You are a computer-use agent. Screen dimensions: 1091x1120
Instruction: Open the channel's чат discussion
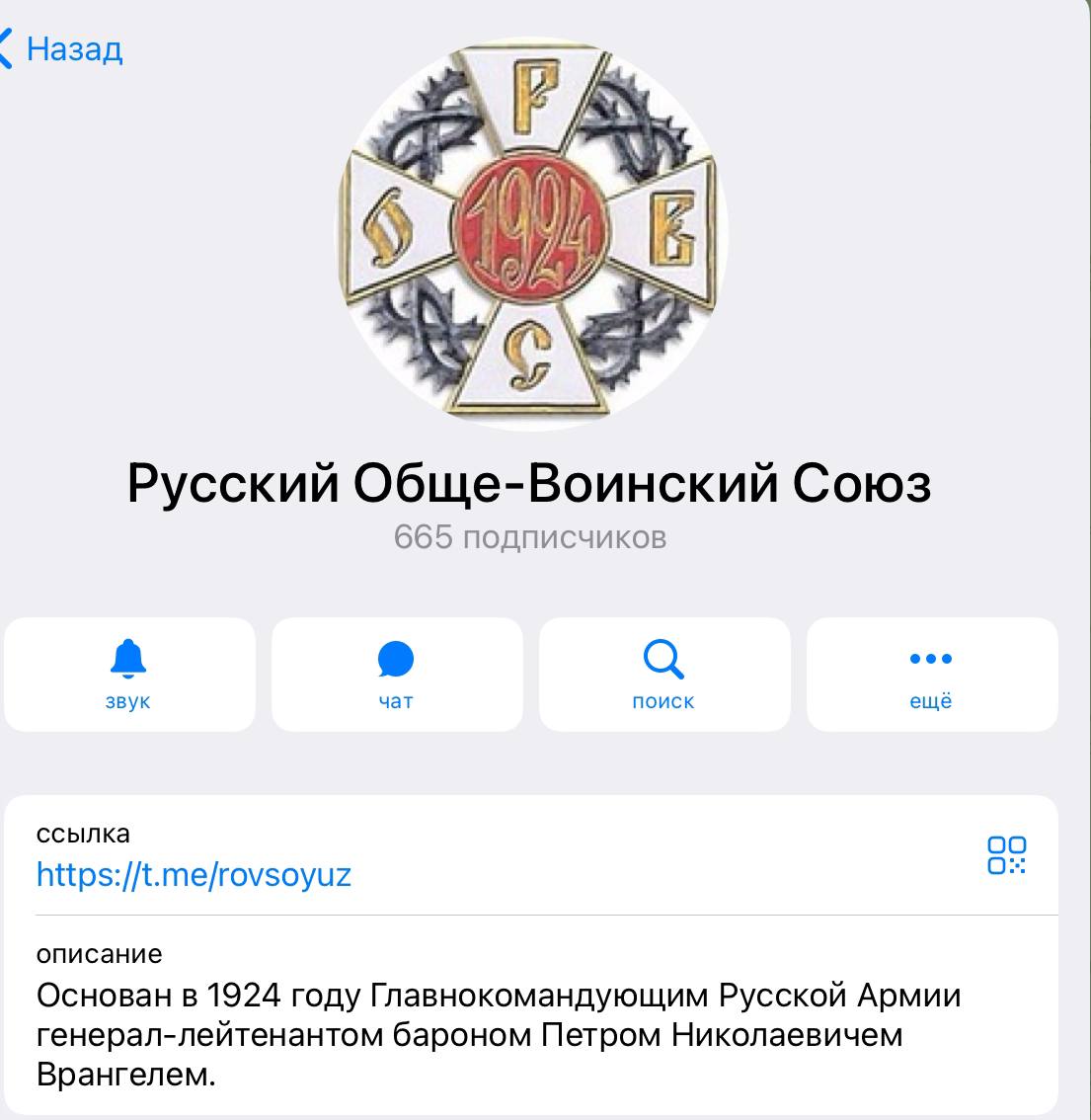point(396,674)
